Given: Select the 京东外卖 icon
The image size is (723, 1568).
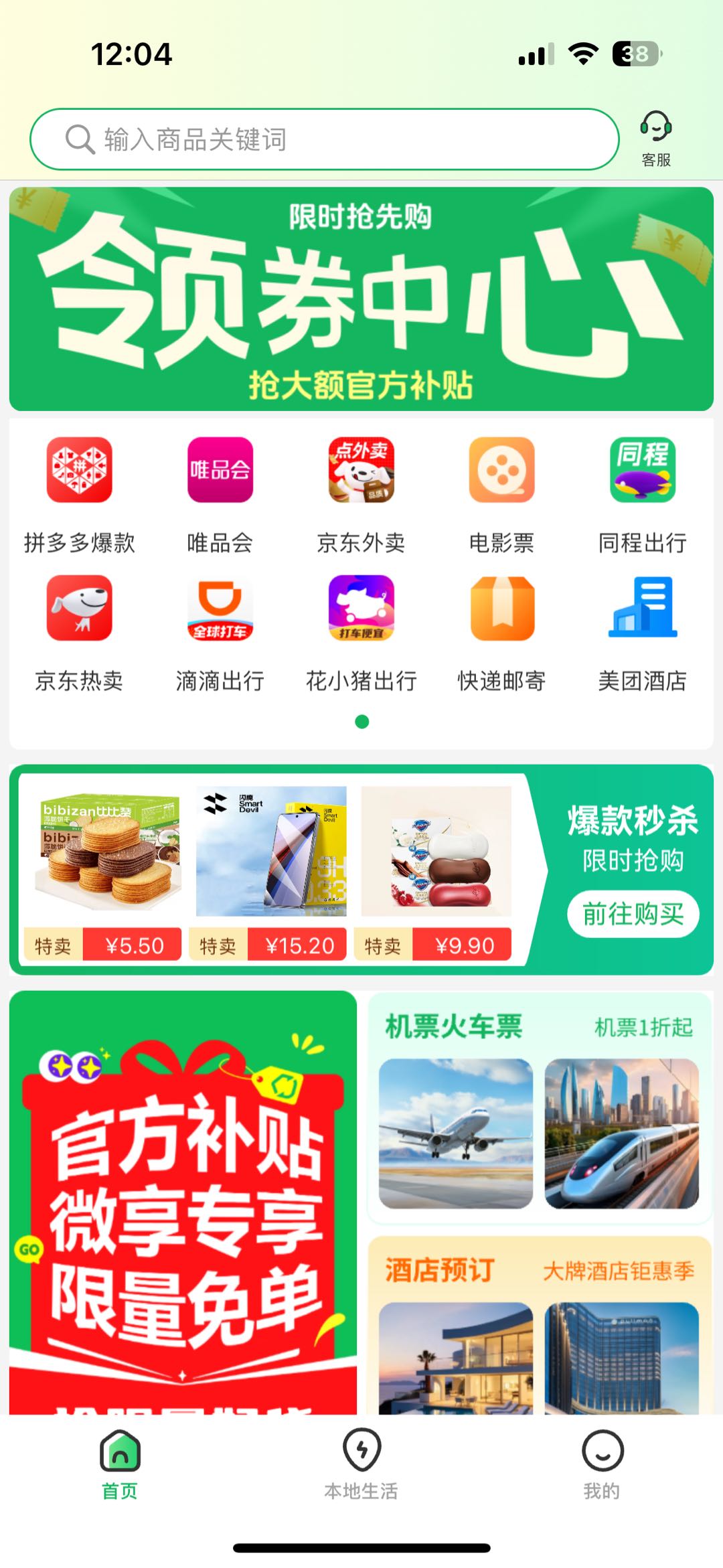Looking at the screenshot, I should 361,471.
